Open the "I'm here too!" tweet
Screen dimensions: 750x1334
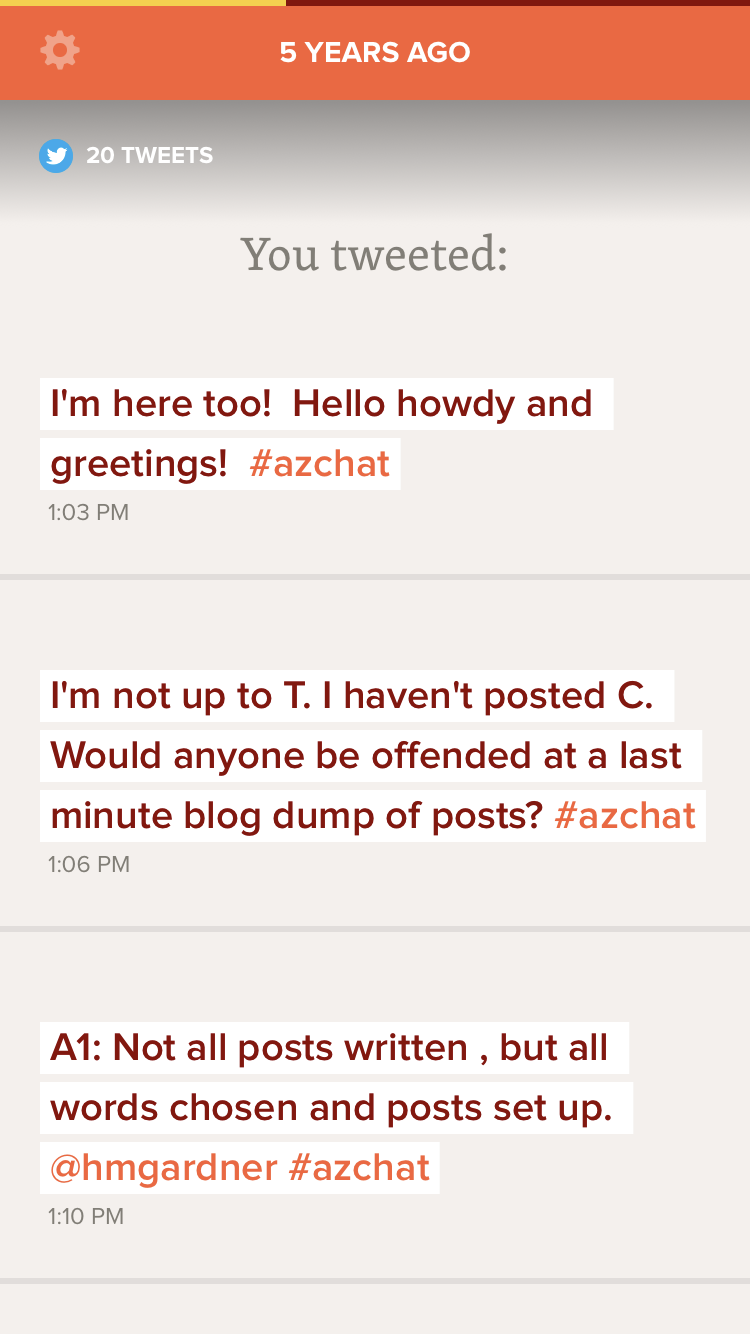click(375, 450)
